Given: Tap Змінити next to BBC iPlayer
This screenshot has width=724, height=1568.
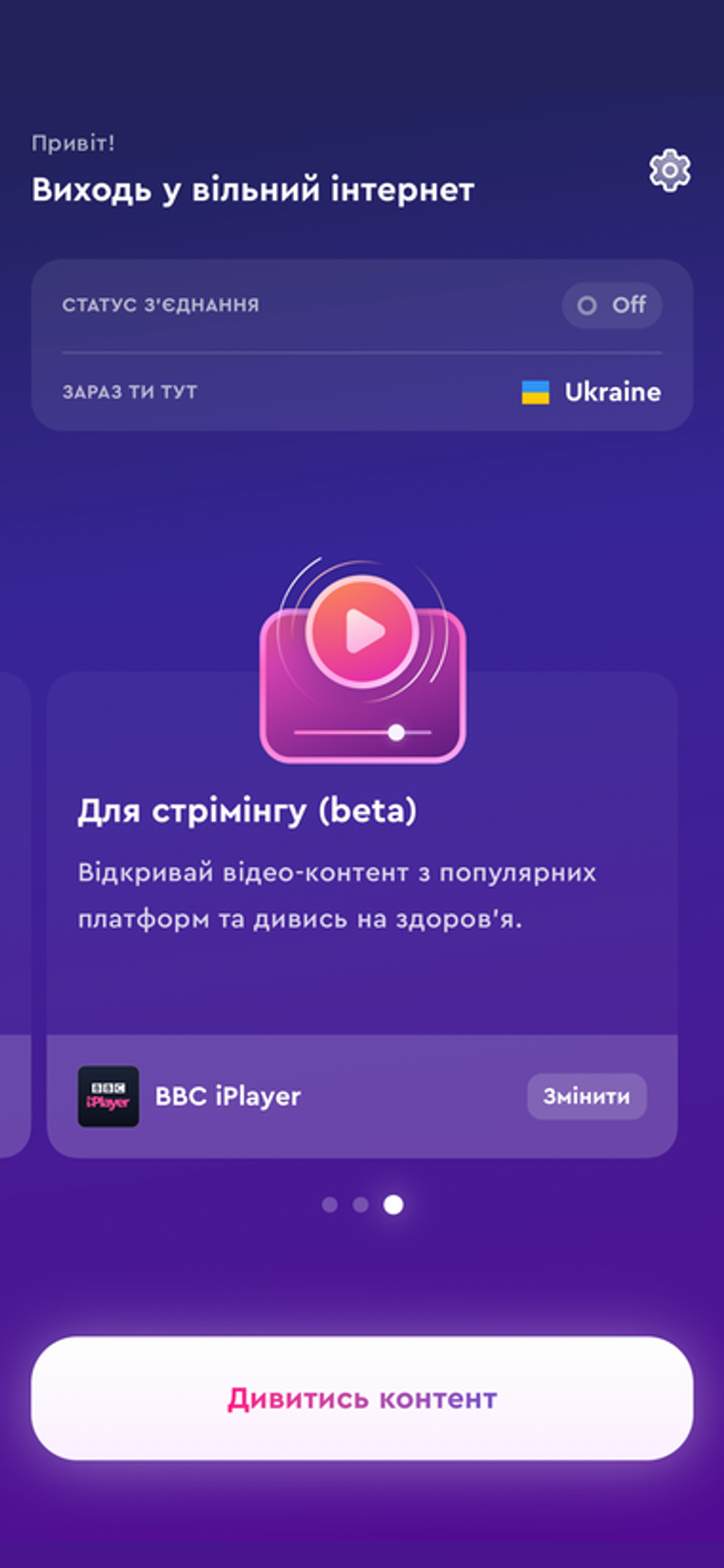Looking at the screenshot, I should click(x=586, y=1096).
